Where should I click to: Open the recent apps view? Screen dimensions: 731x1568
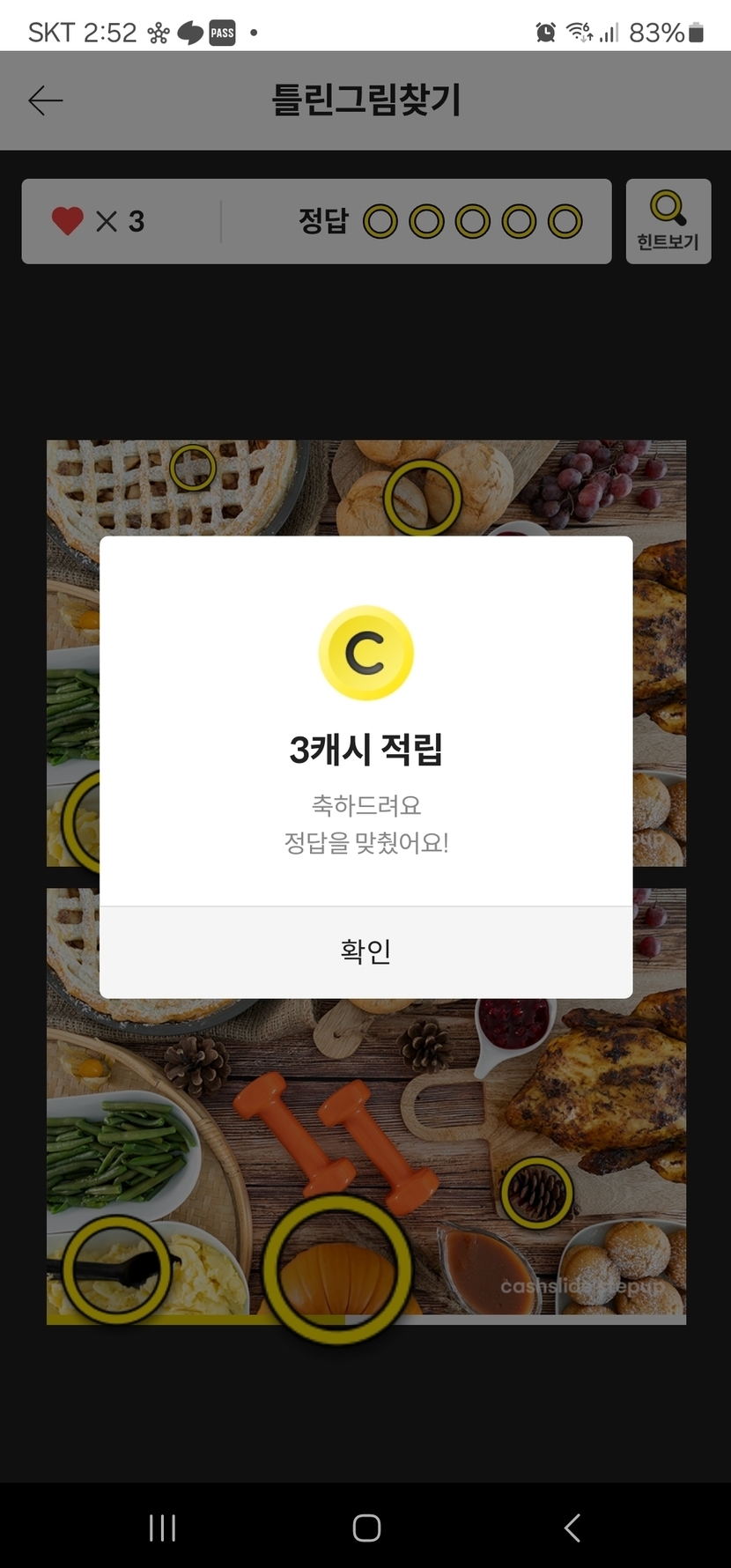click(x=163, y=1527)
